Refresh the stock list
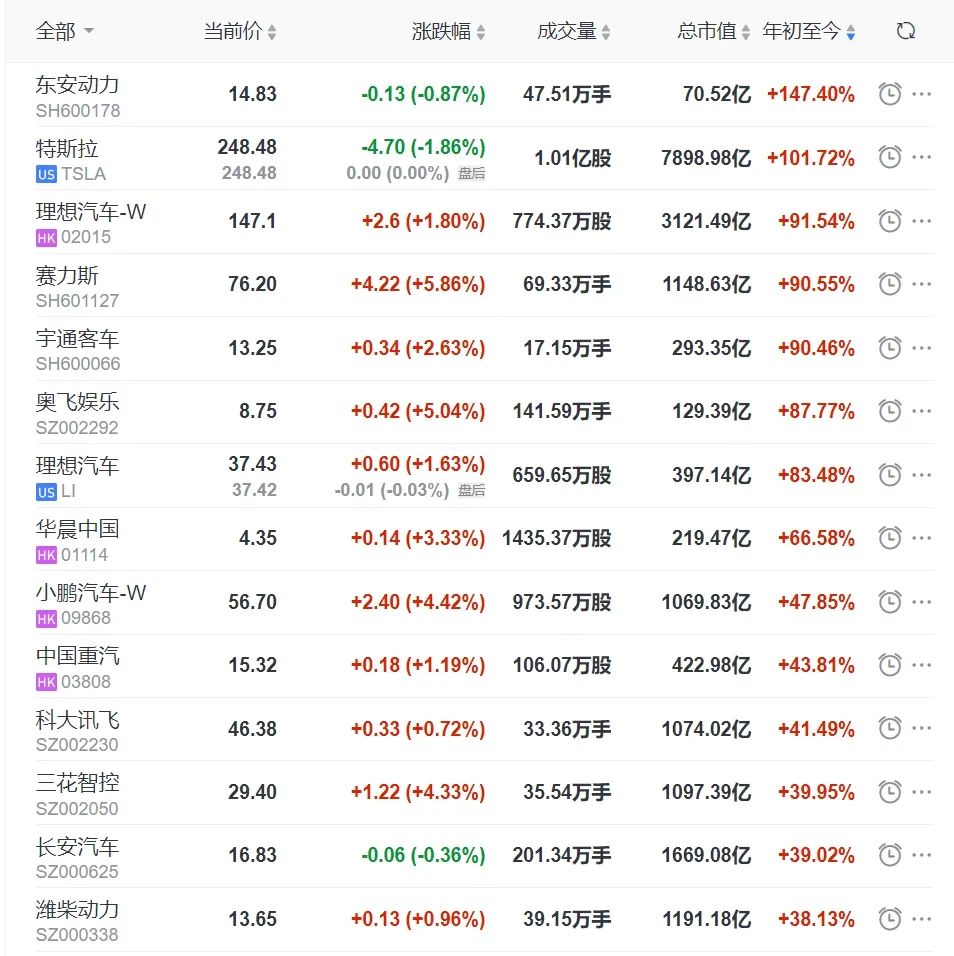This screenshot has height=956, width=954. coord(905,31)
